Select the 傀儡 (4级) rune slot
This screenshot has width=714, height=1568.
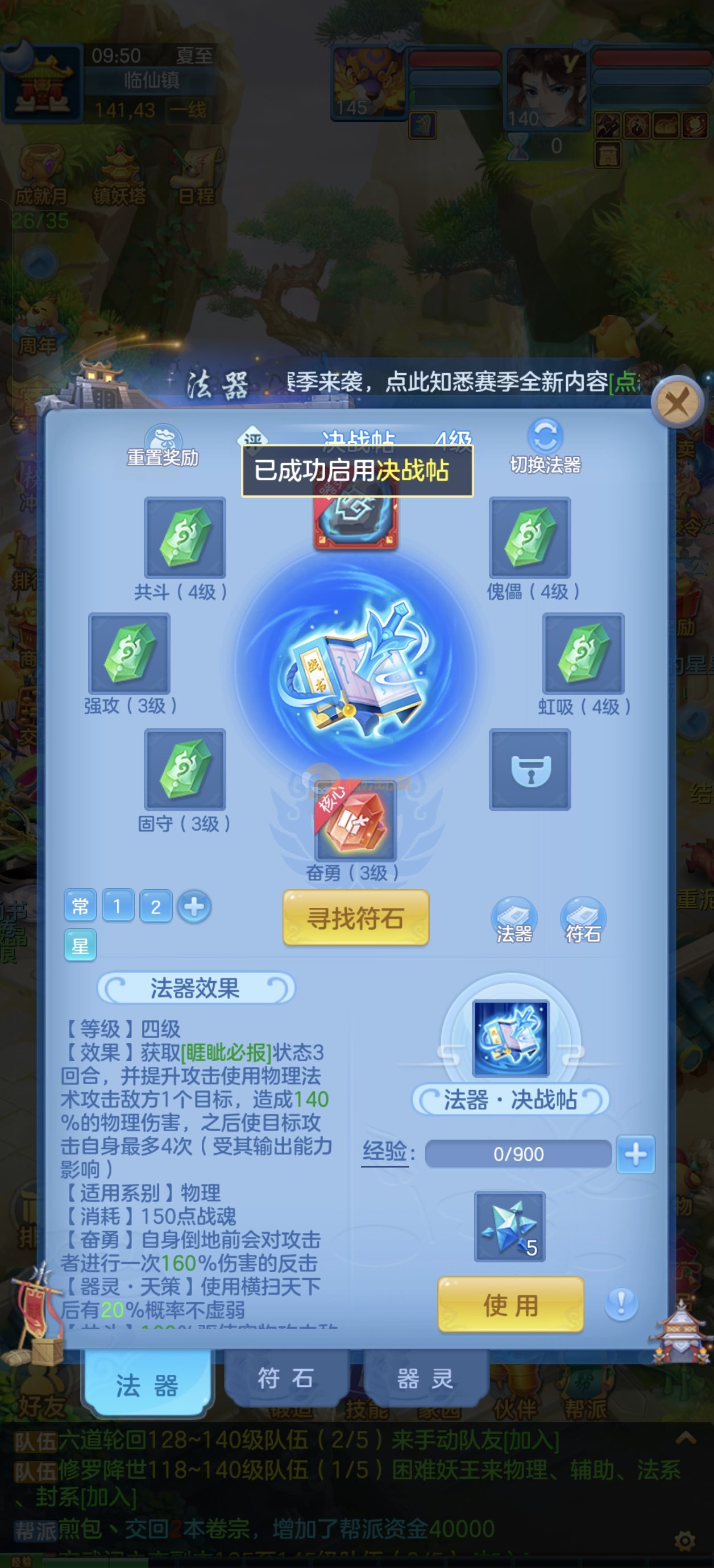(530, 537)
